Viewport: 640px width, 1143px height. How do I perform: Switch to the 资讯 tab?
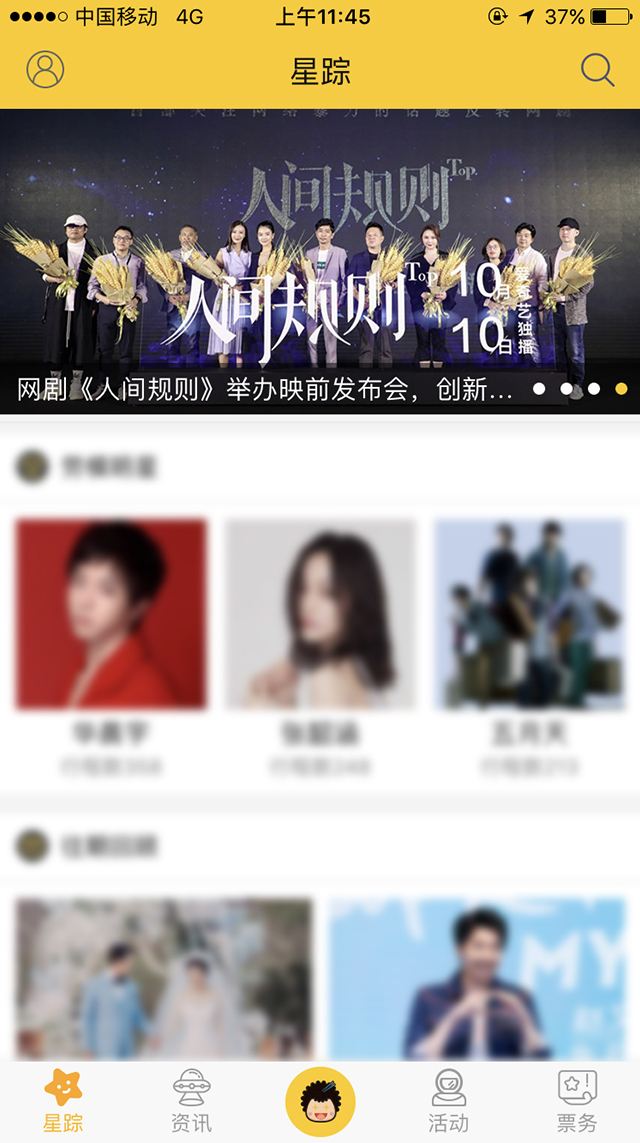pyautogui.click(x=191, y=1101)
